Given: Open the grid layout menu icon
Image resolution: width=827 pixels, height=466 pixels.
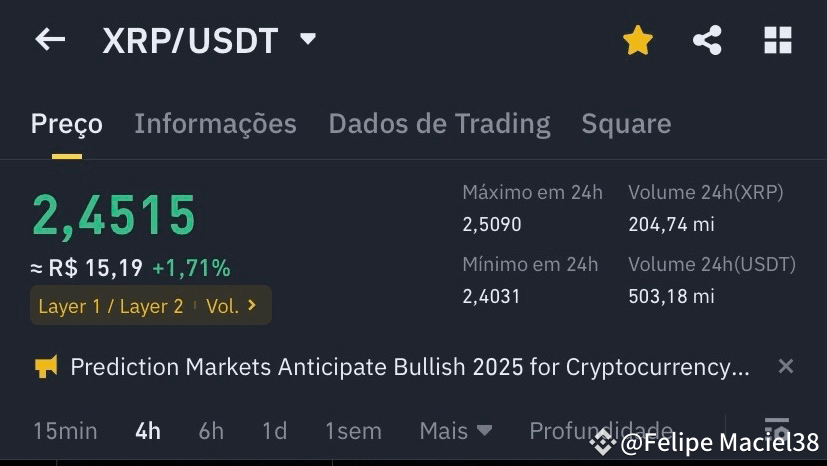Looking at the screenshot, I should click(x=777, y=40).
